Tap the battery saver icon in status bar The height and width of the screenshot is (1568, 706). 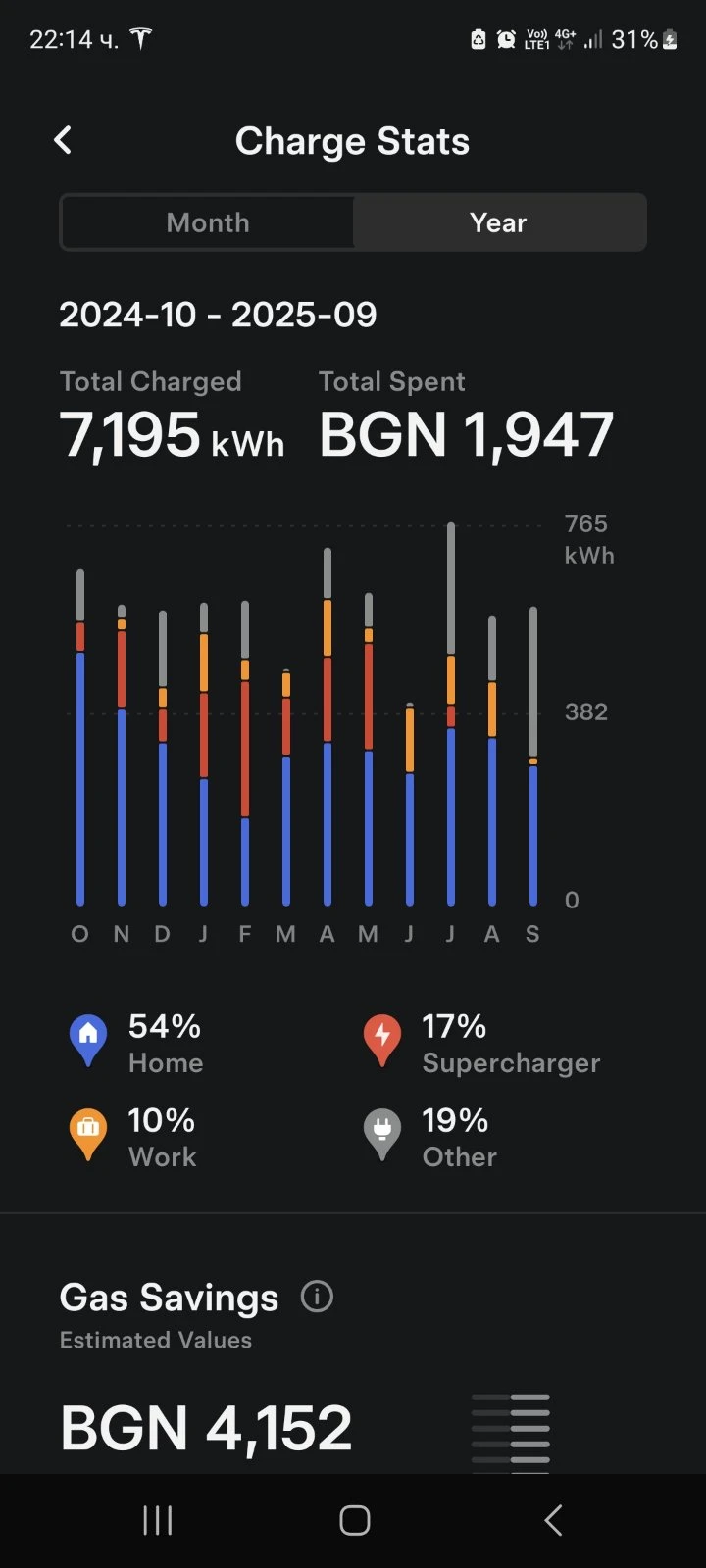pos(479,39)
